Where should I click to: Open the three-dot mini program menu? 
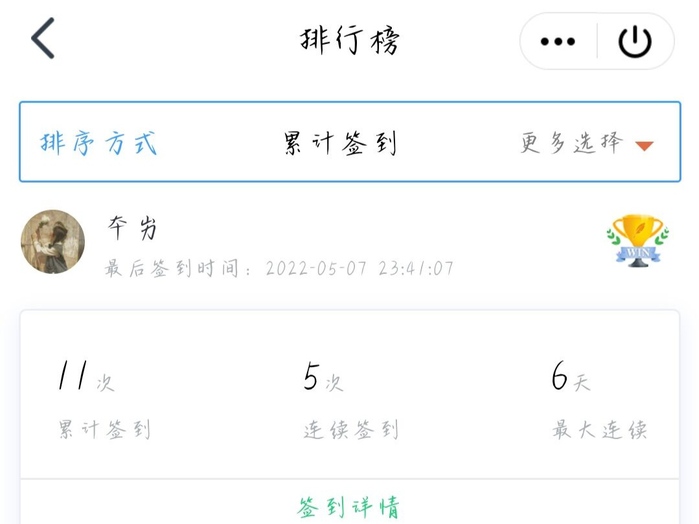pyautogui.click(x=557, y=42)
